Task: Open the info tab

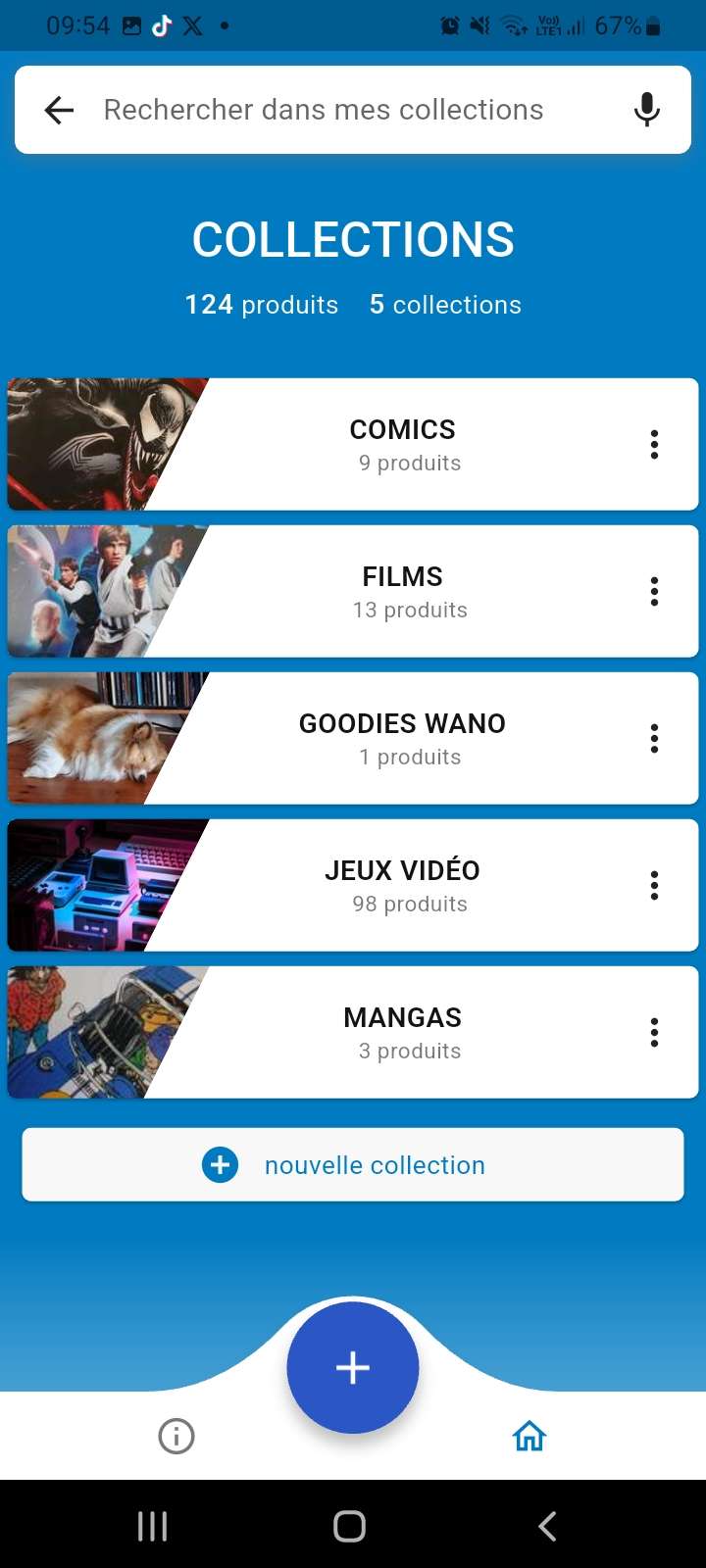Action: click(x=176, y=1437)
